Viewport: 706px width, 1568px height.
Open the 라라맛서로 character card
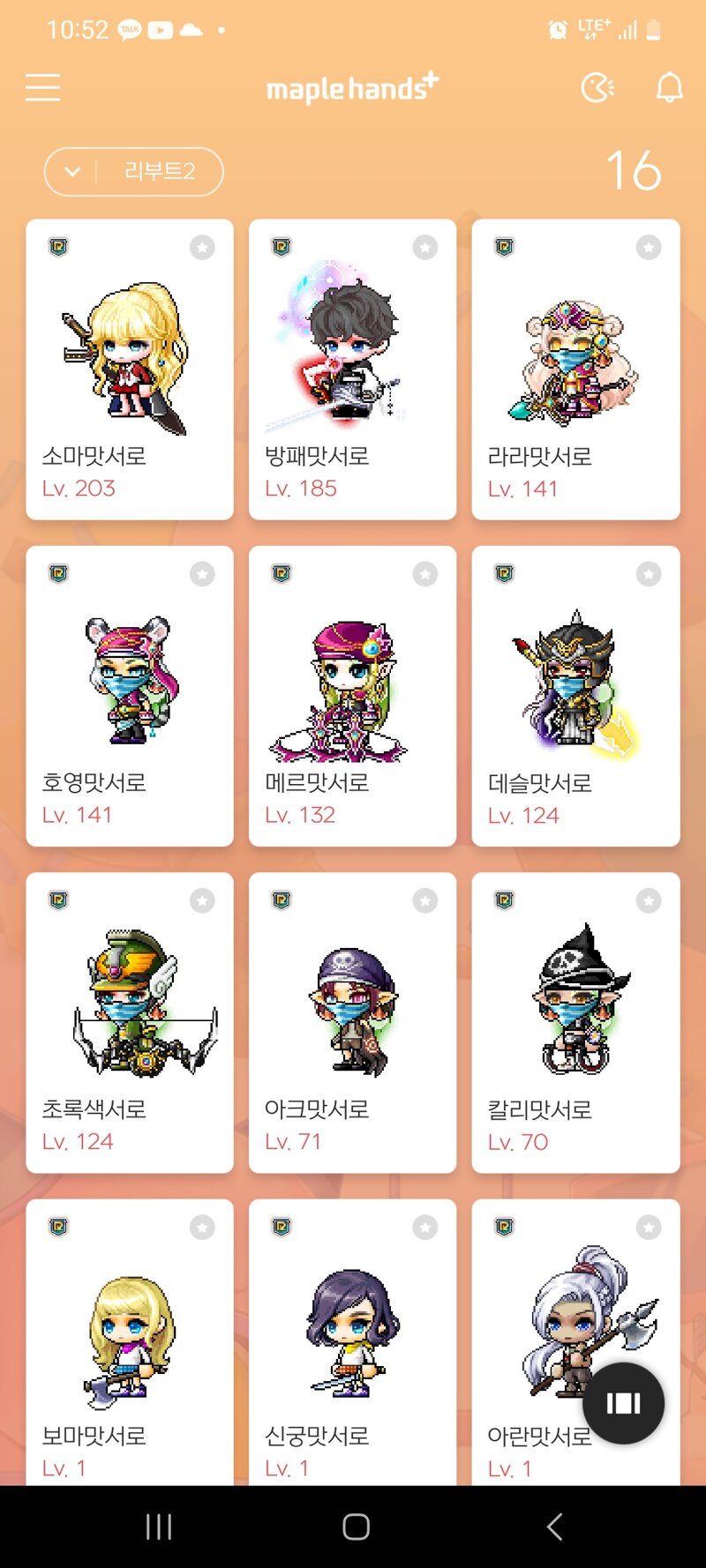coord(575,370)
